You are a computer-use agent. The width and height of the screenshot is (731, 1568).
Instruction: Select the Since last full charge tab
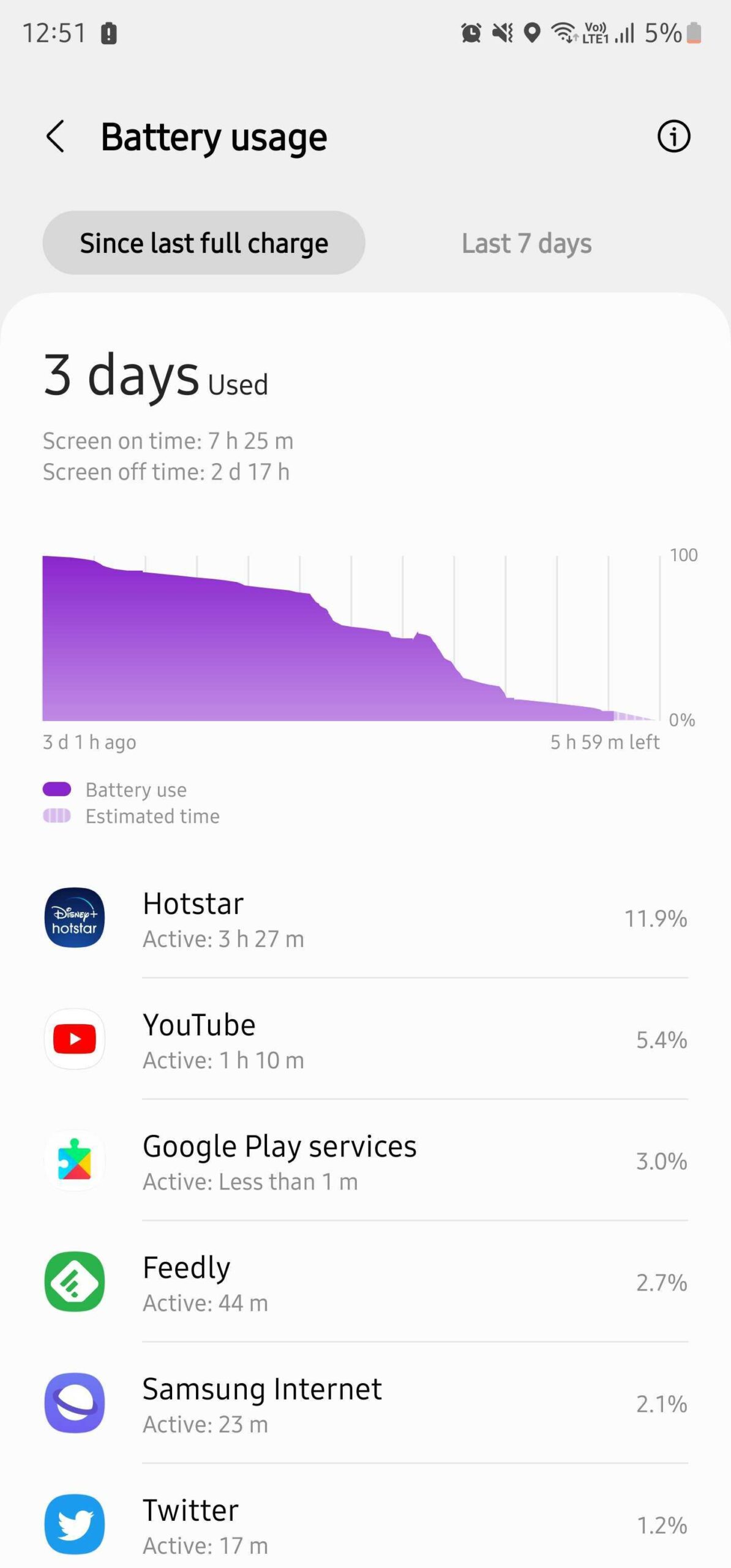tap(204, 243)
